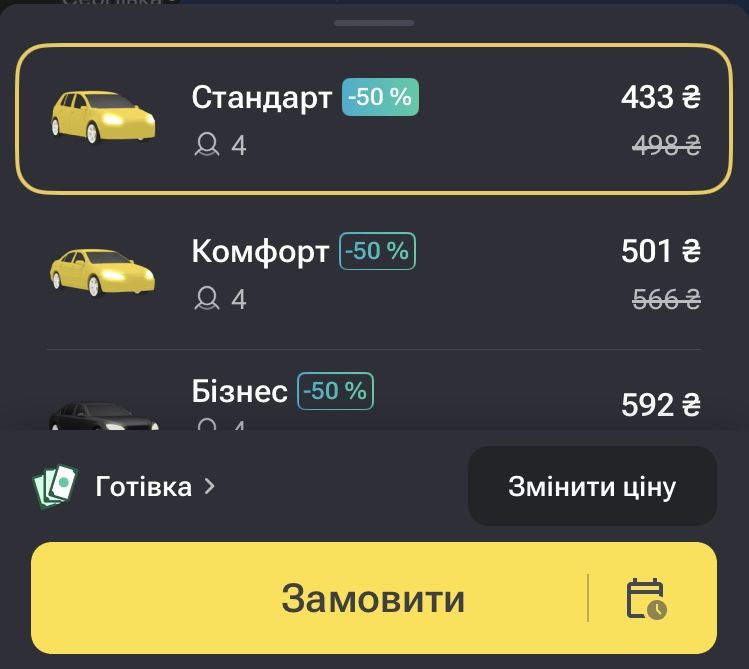Schedule the ride with the calendar icon
749x669 pixels.
point(646,598)
